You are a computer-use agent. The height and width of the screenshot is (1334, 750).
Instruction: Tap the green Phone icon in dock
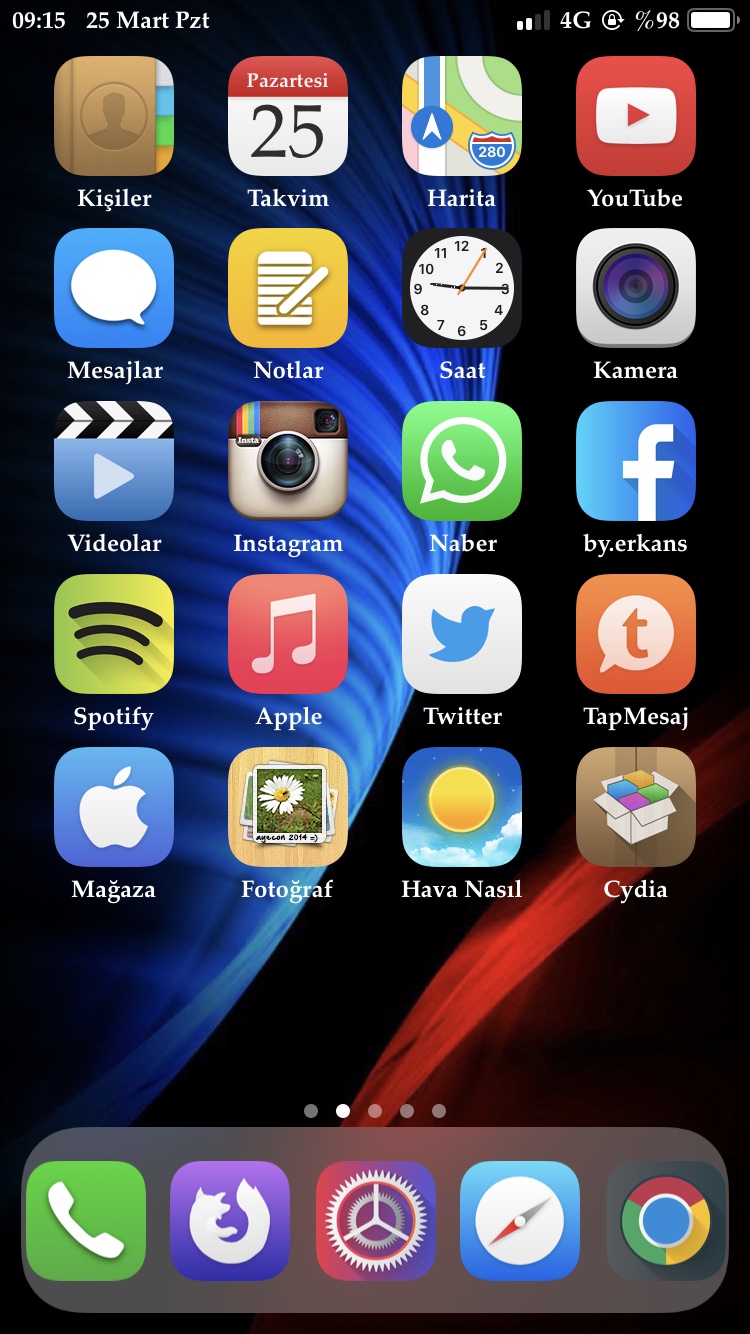point(86,1221)
